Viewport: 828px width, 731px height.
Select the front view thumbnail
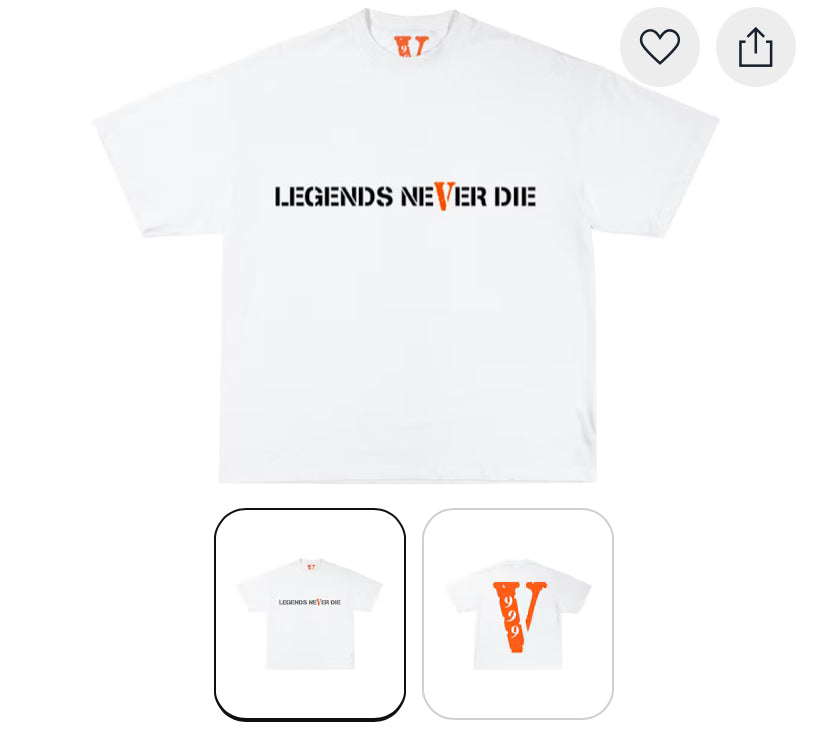pyautogui.click(x=310, y=614)
